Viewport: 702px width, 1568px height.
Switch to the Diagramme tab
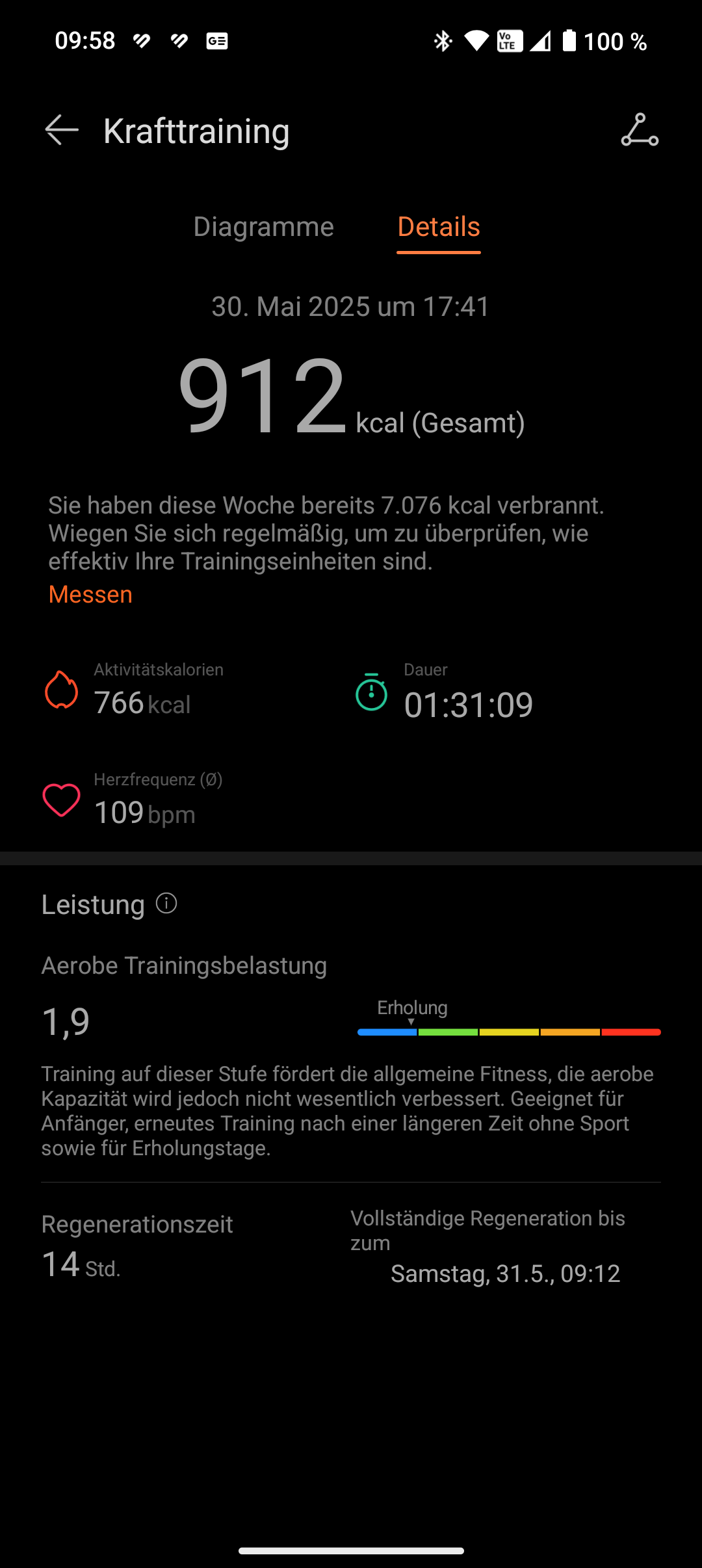pyautogui.click(x=263, y=227)
